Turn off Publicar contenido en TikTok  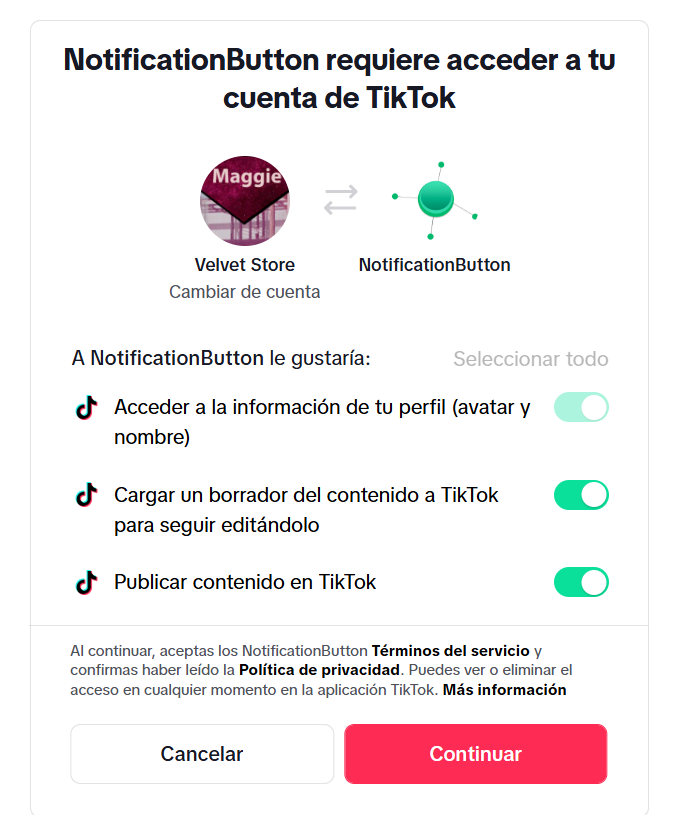581,582
